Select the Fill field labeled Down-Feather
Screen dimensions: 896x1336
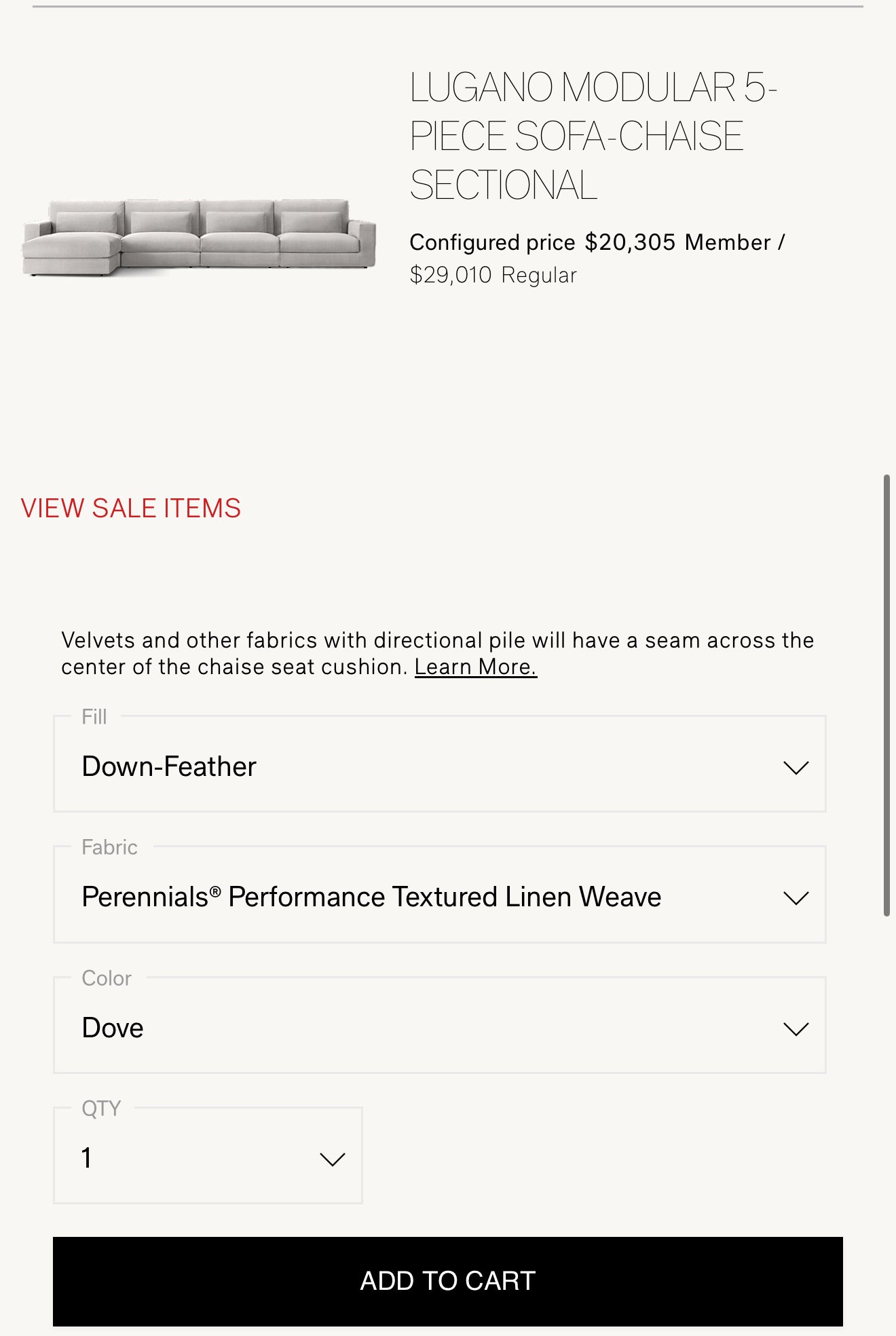click(x=168, y=766)
